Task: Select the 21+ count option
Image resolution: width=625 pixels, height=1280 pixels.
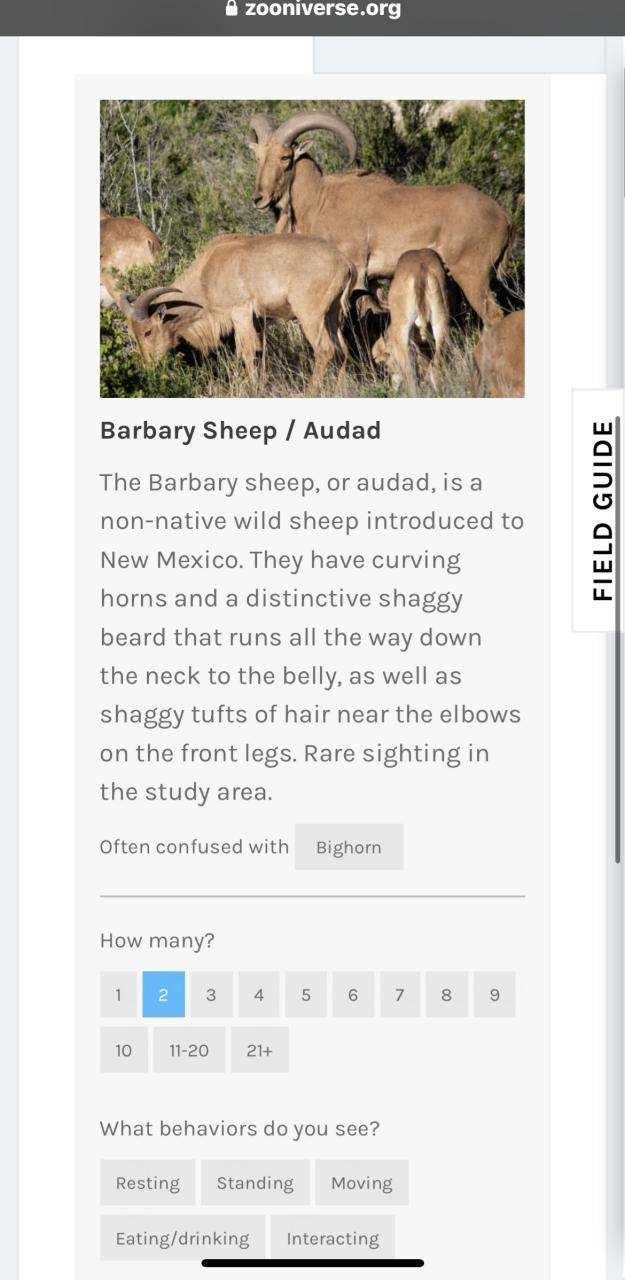Action: 259,1050
